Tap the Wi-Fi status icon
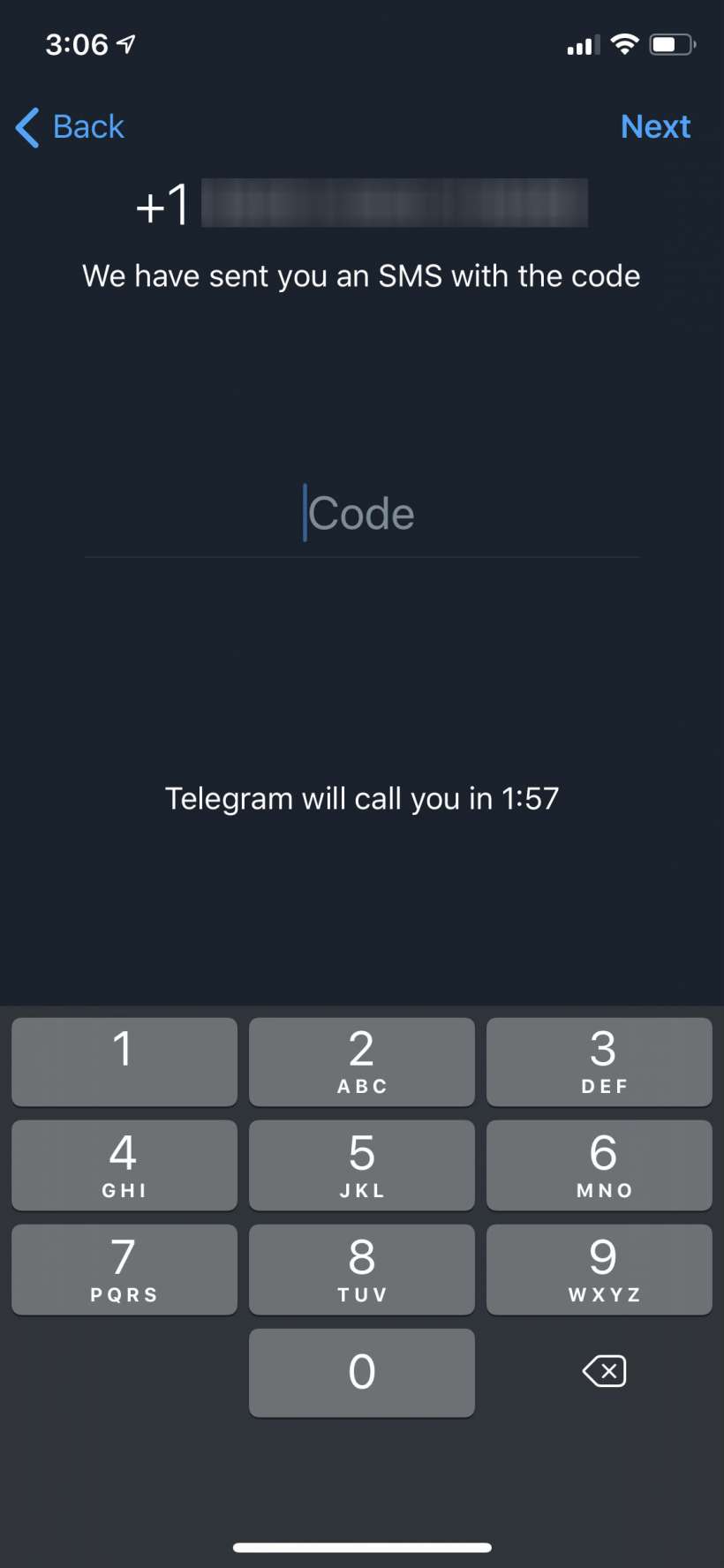This screenshot has width=724, height=1568. pyautogui.click(x=625, y=43)
